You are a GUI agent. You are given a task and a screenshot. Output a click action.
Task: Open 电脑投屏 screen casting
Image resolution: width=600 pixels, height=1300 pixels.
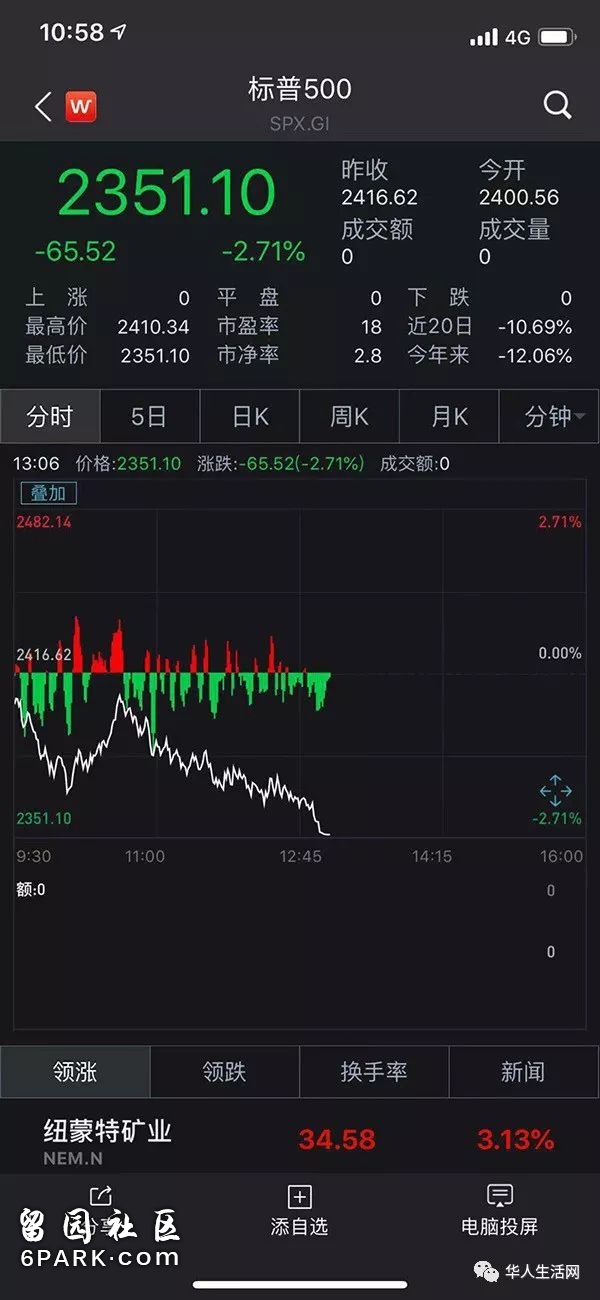499,1210
